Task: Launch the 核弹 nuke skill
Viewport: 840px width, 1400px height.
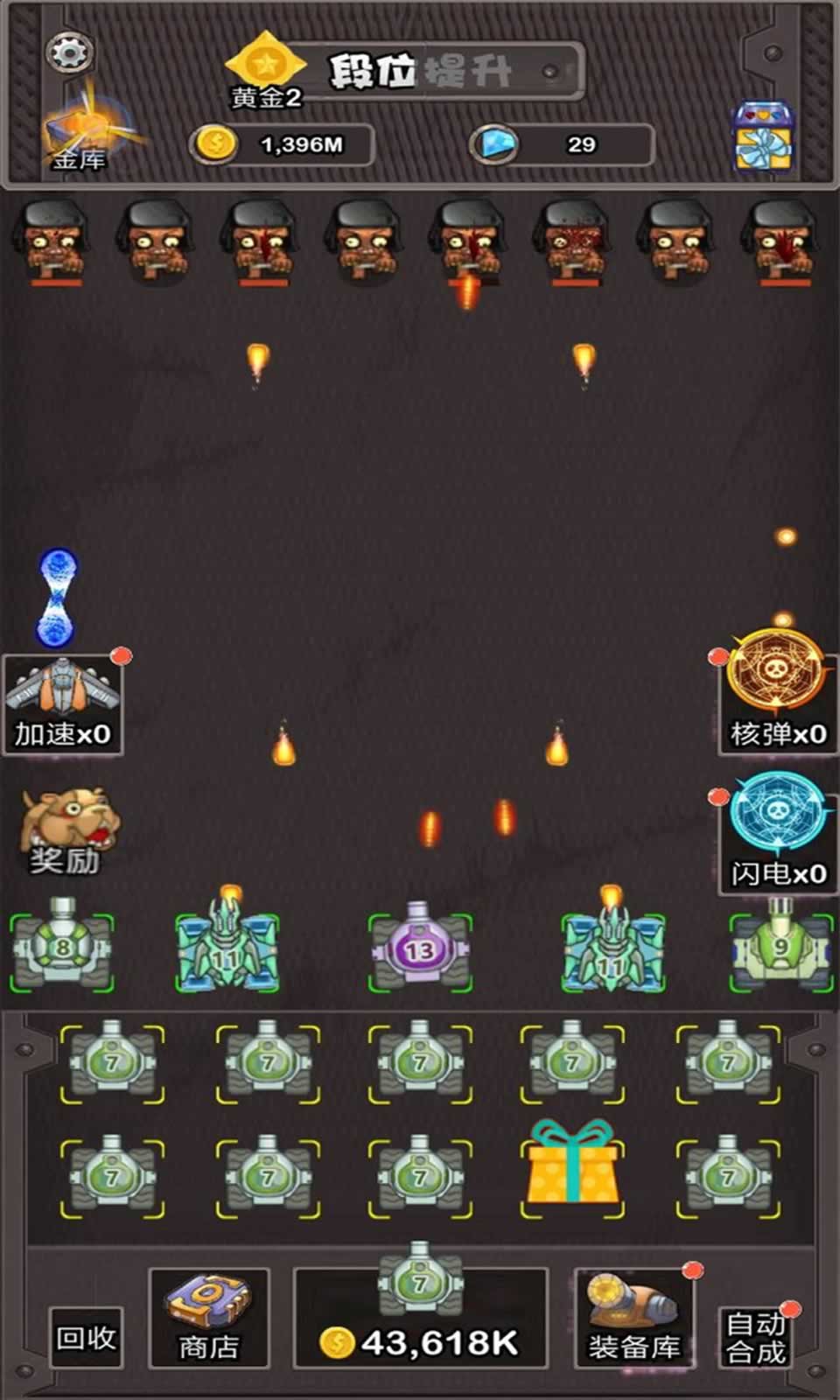Action: [x=777, y=691]
